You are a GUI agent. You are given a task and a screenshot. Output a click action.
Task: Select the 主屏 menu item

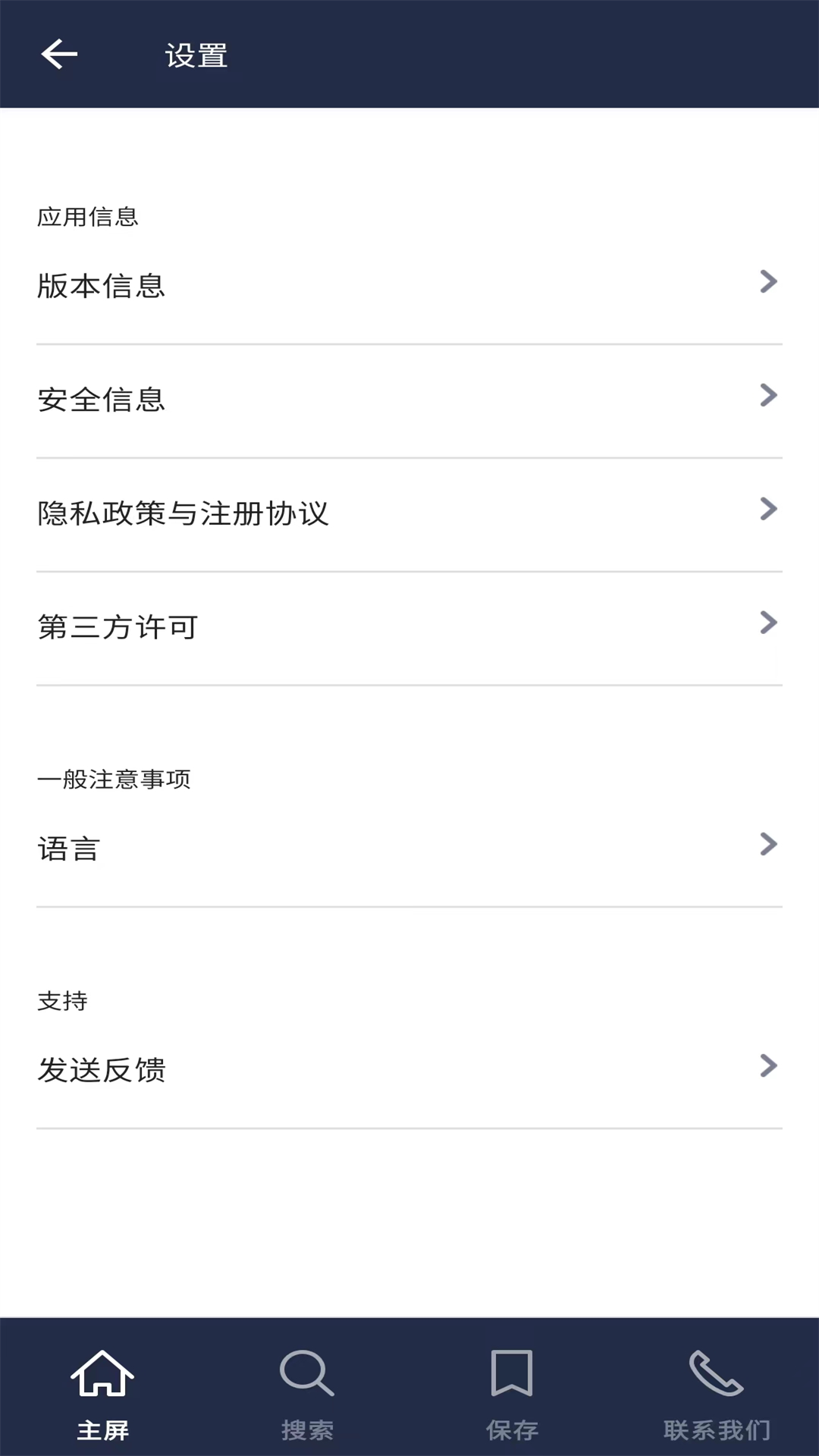103,1395
